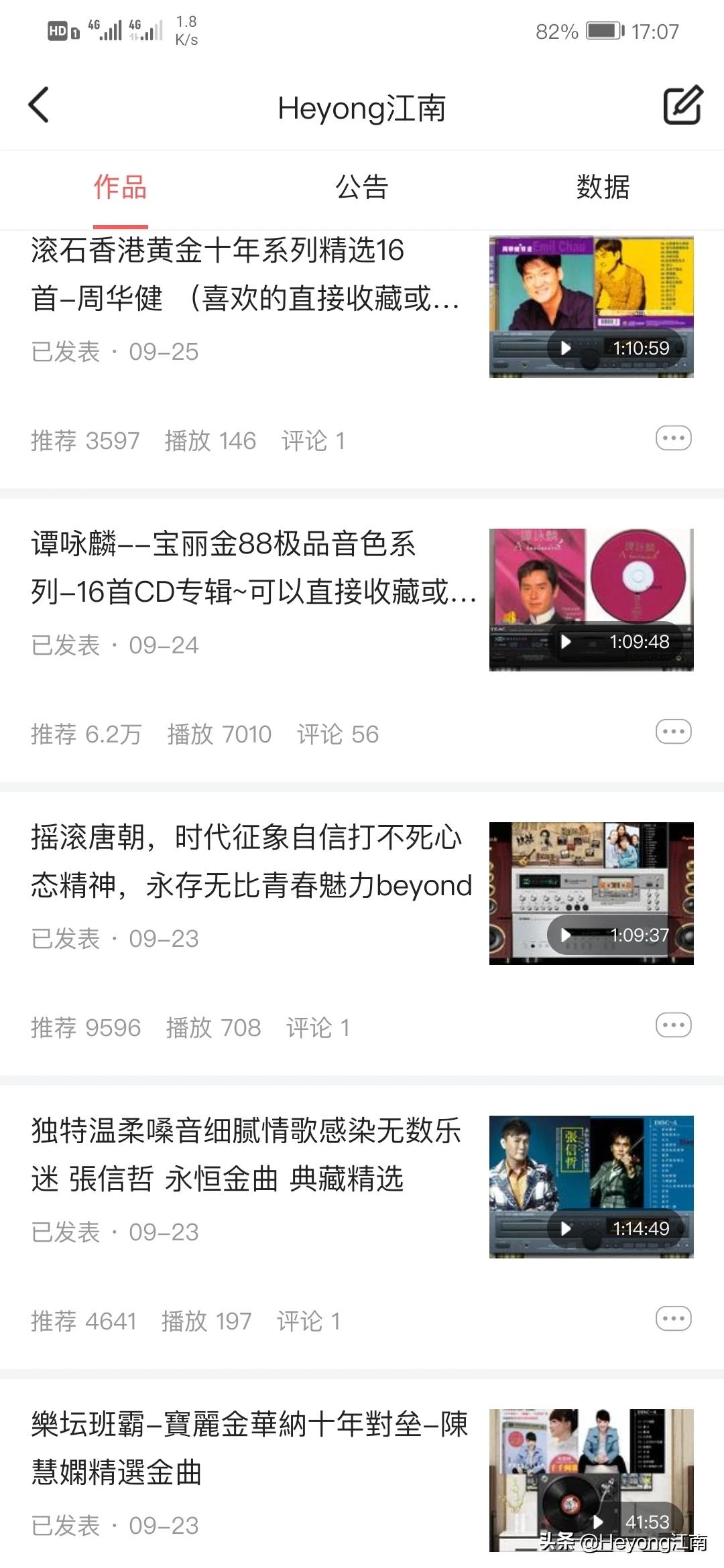Open more options for the 張信哲 post
Screen dimensions: 724x1568
[673, 1319]
